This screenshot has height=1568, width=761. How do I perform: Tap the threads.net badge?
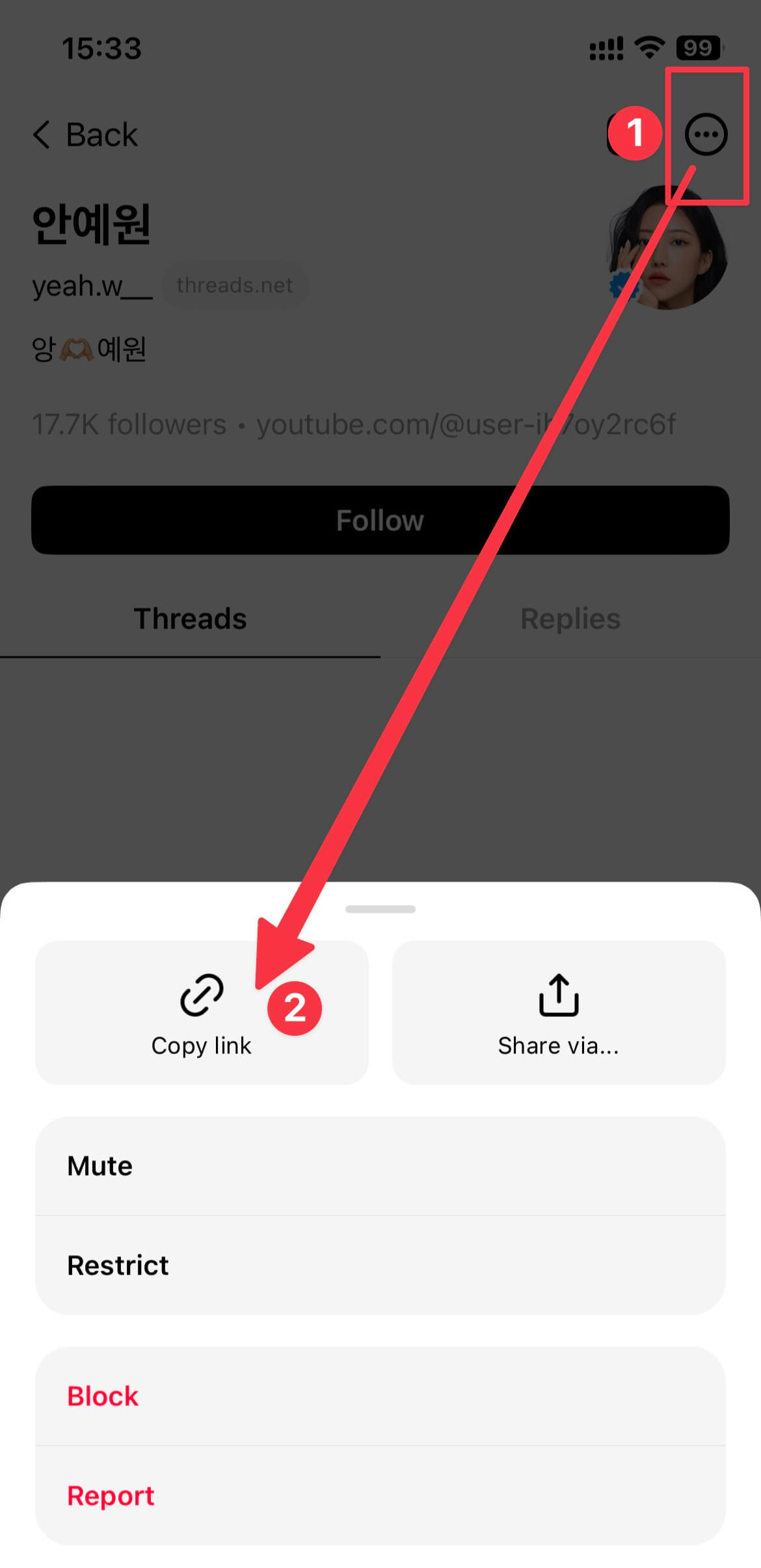click(234, 285)
